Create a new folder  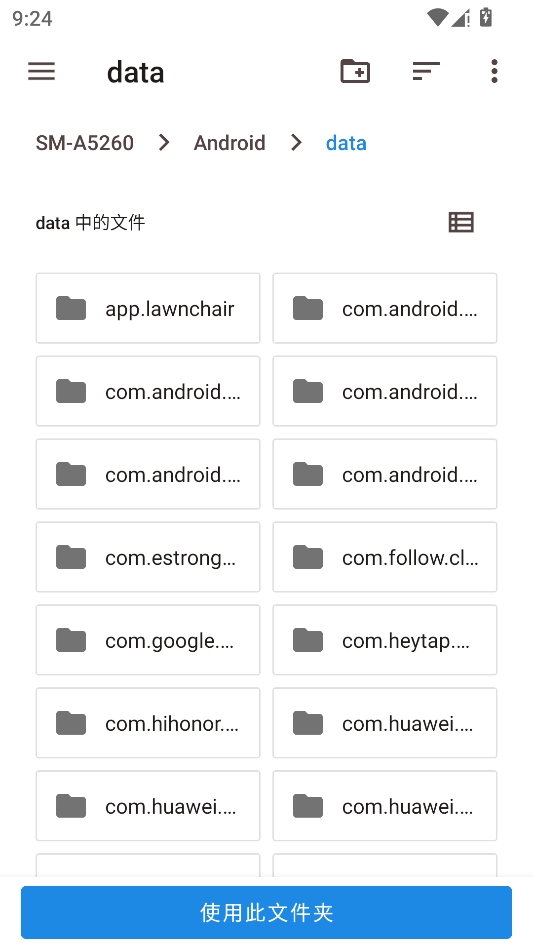point(355,71)
